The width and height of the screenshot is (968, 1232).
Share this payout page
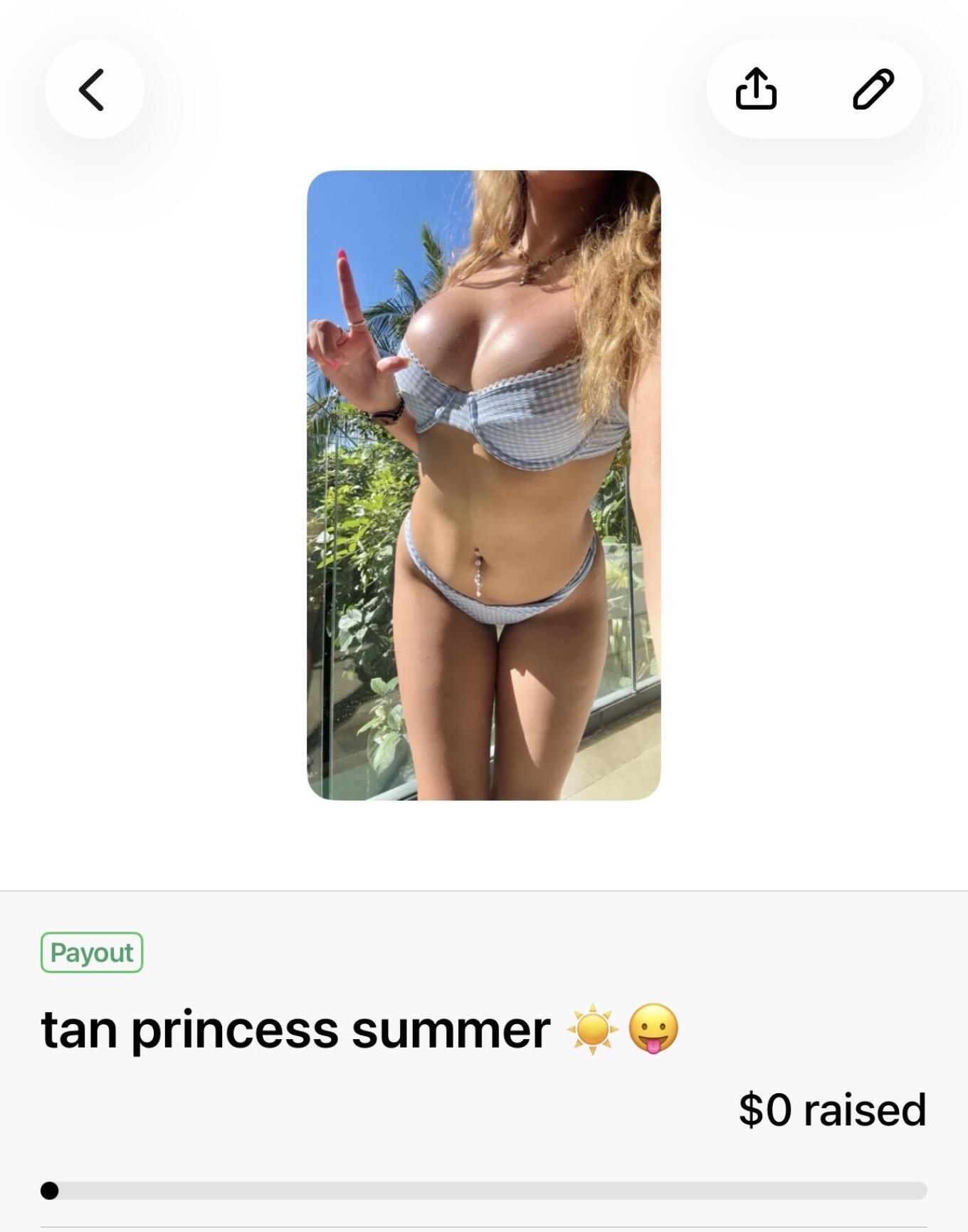756,89
